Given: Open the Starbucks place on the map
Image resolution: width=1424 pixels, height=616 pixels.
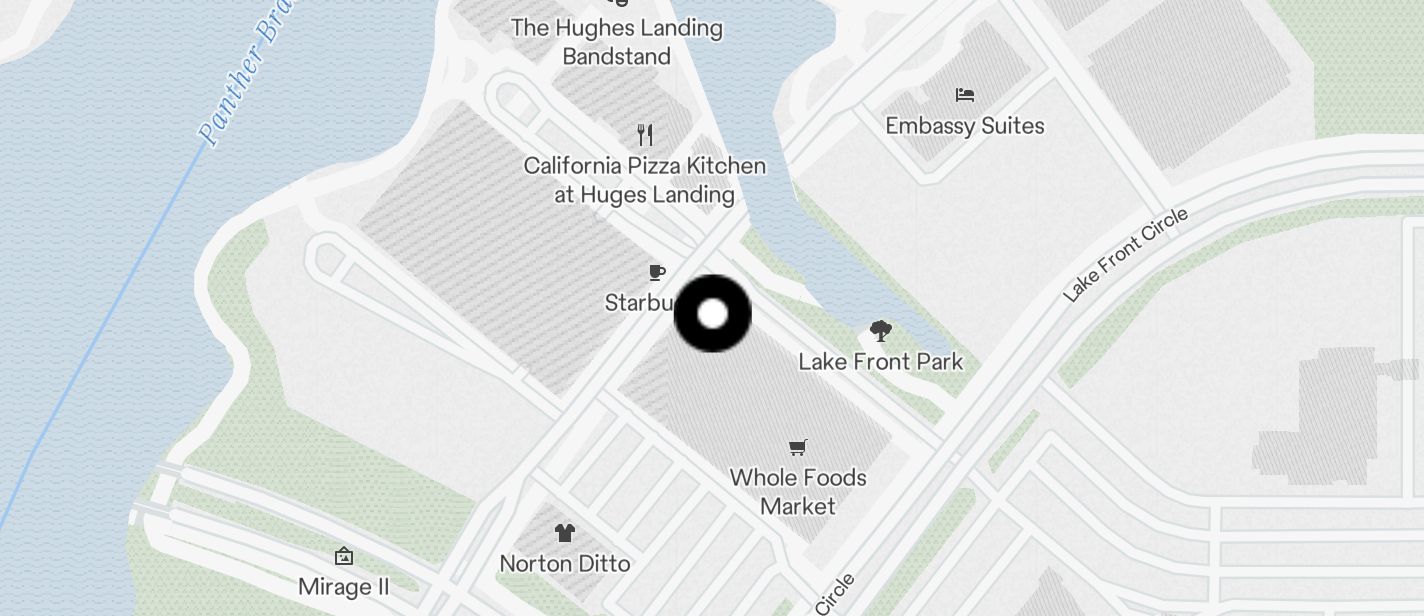Looking at the screenshot, I should (656, 272).
